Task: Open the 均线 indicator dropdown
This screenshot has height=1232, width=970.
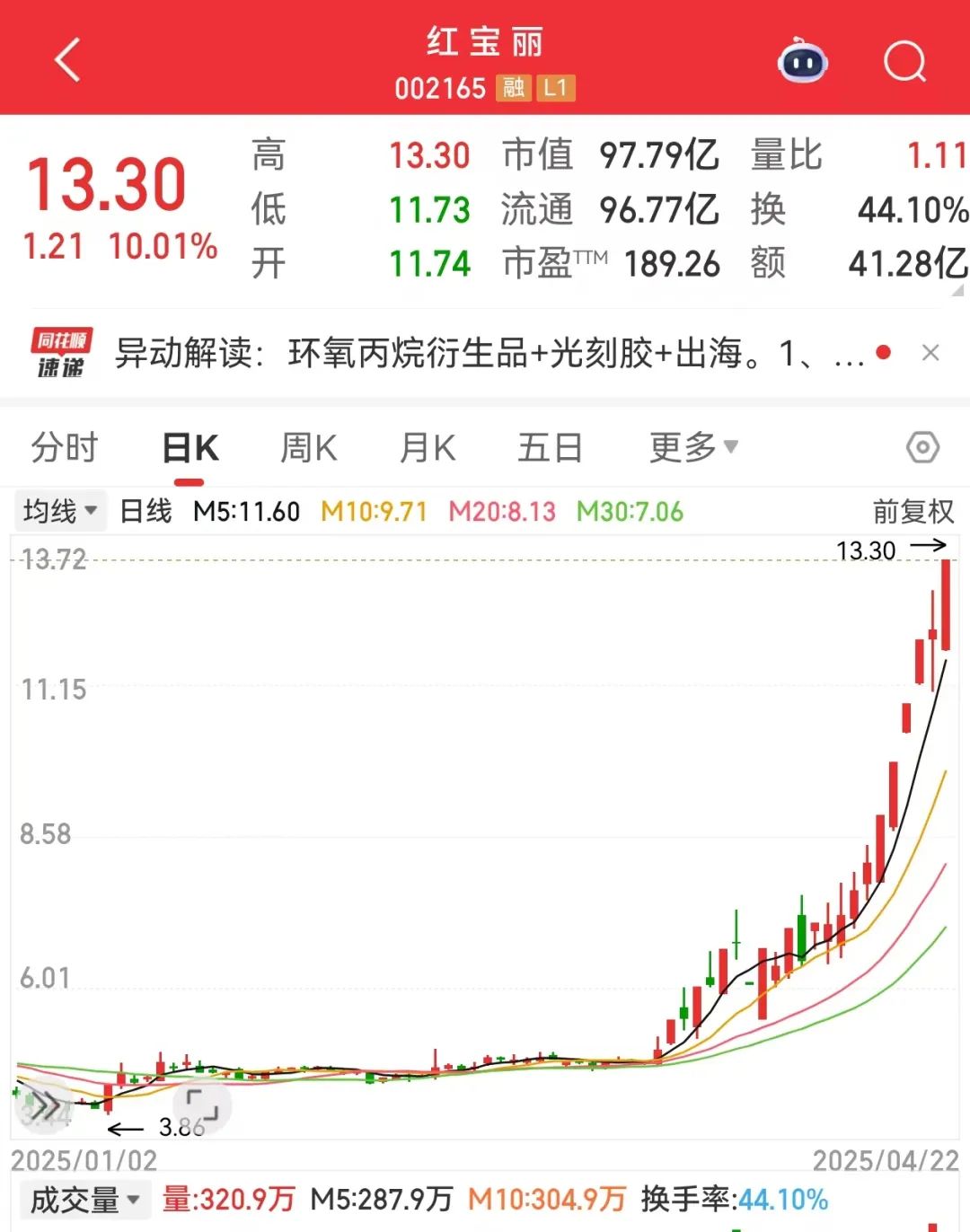Action: click(60, 512)
